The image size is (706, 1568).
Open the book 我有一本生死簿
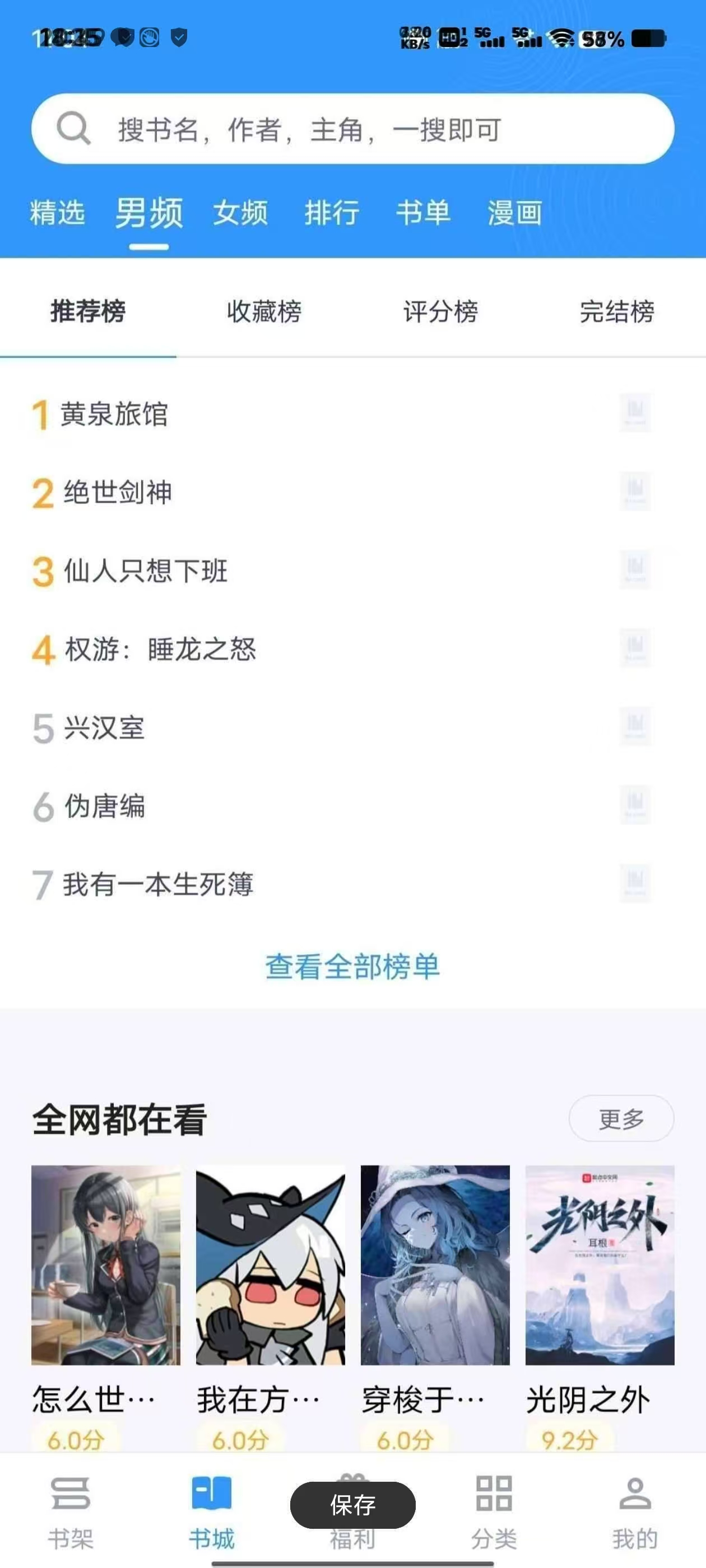pyautogui.click(x=352, y=884)
